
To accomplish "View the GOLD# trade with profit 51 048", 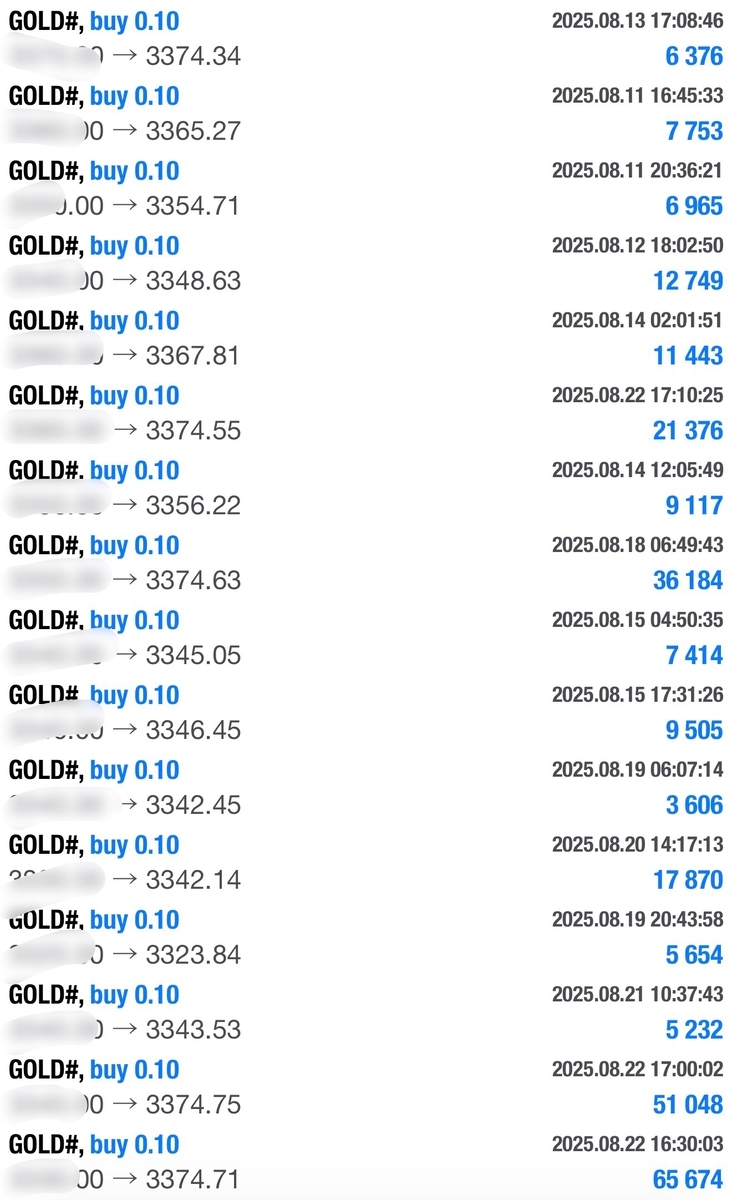I will tap(366, 1088).
